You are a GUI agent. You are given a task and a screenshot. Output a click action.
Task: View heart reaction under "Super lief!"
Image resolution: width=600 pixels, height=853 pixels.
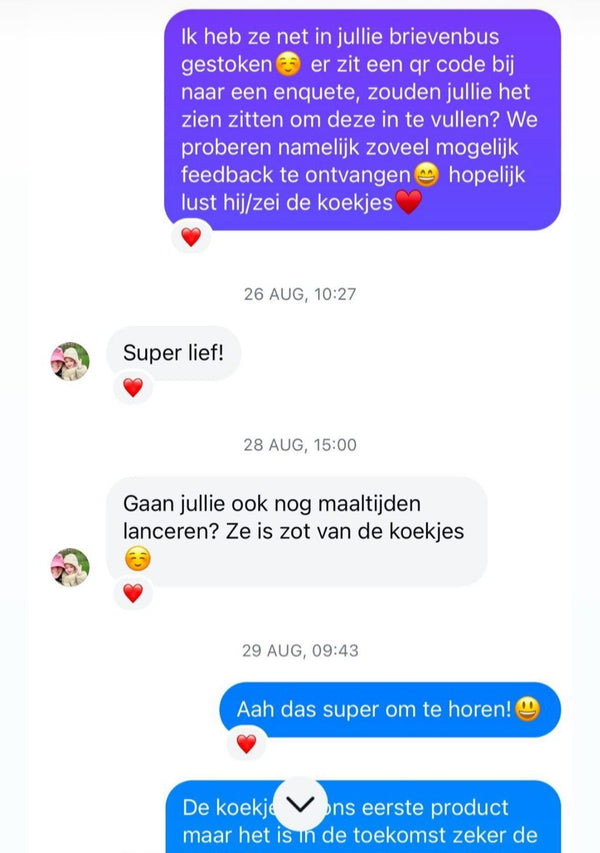click(x=132, y=387)
